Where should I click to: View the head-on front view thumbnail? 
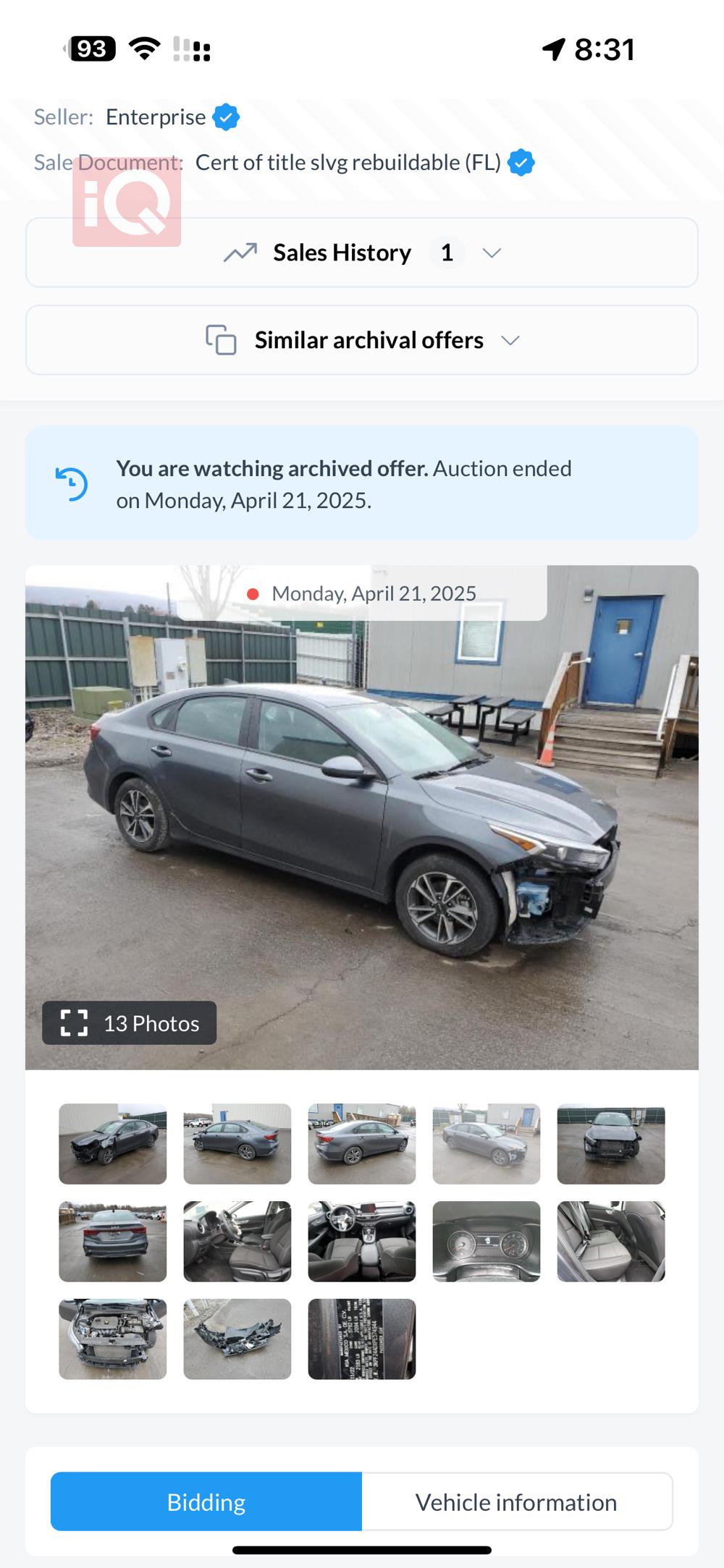click(x=610, y=1144)
